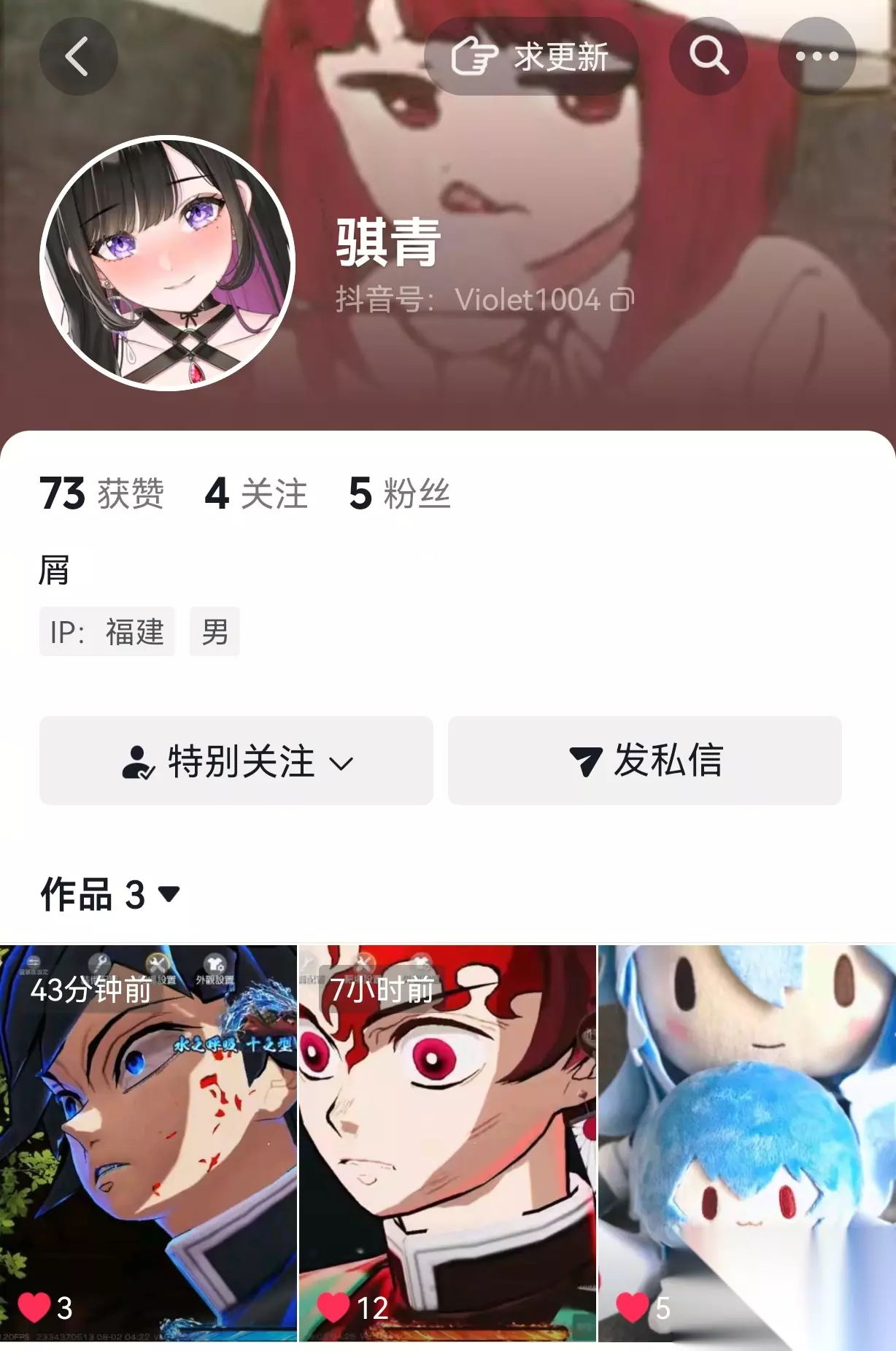
Task: Go back using the top-left arrow
Action: coord(78,56)
